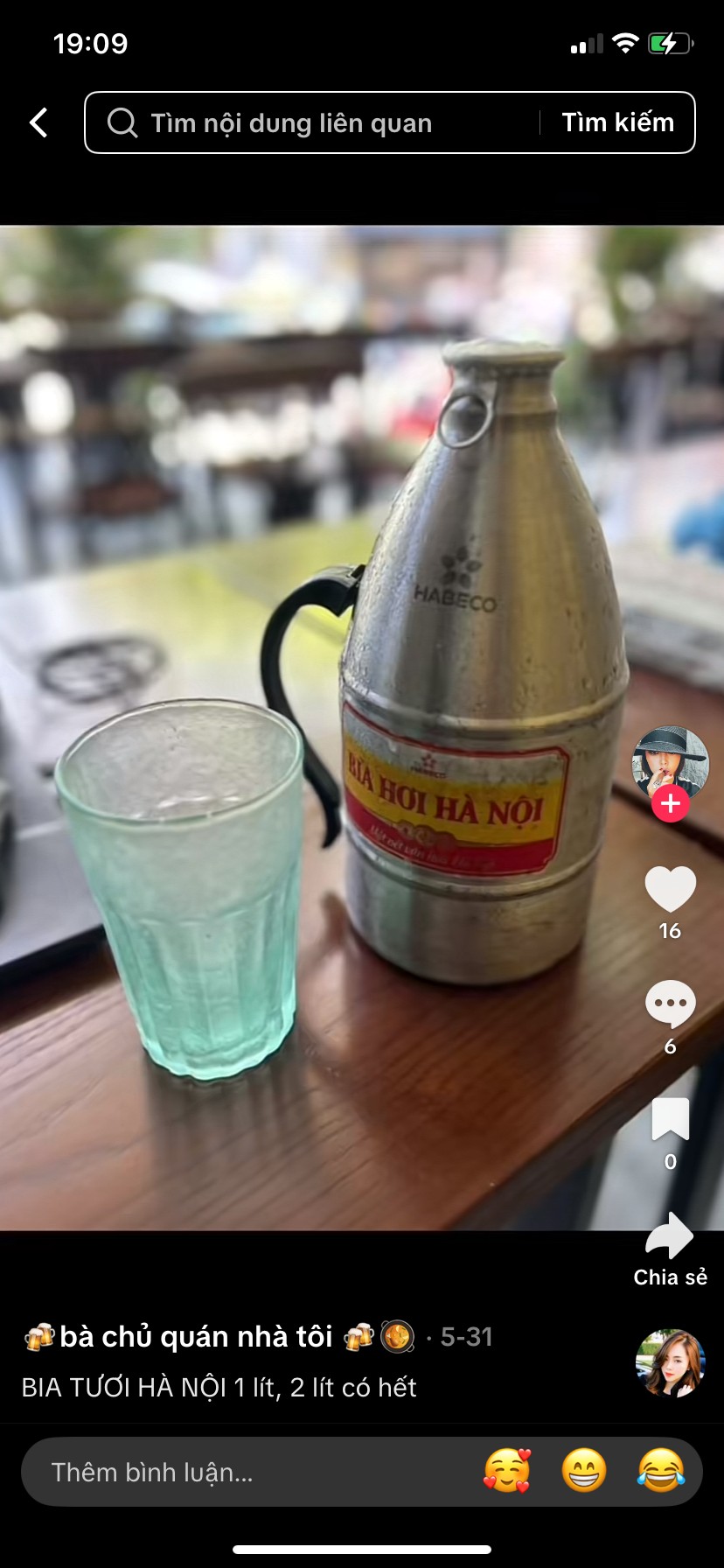Insert the tears of joy emoji

(x=661, y=1471)
